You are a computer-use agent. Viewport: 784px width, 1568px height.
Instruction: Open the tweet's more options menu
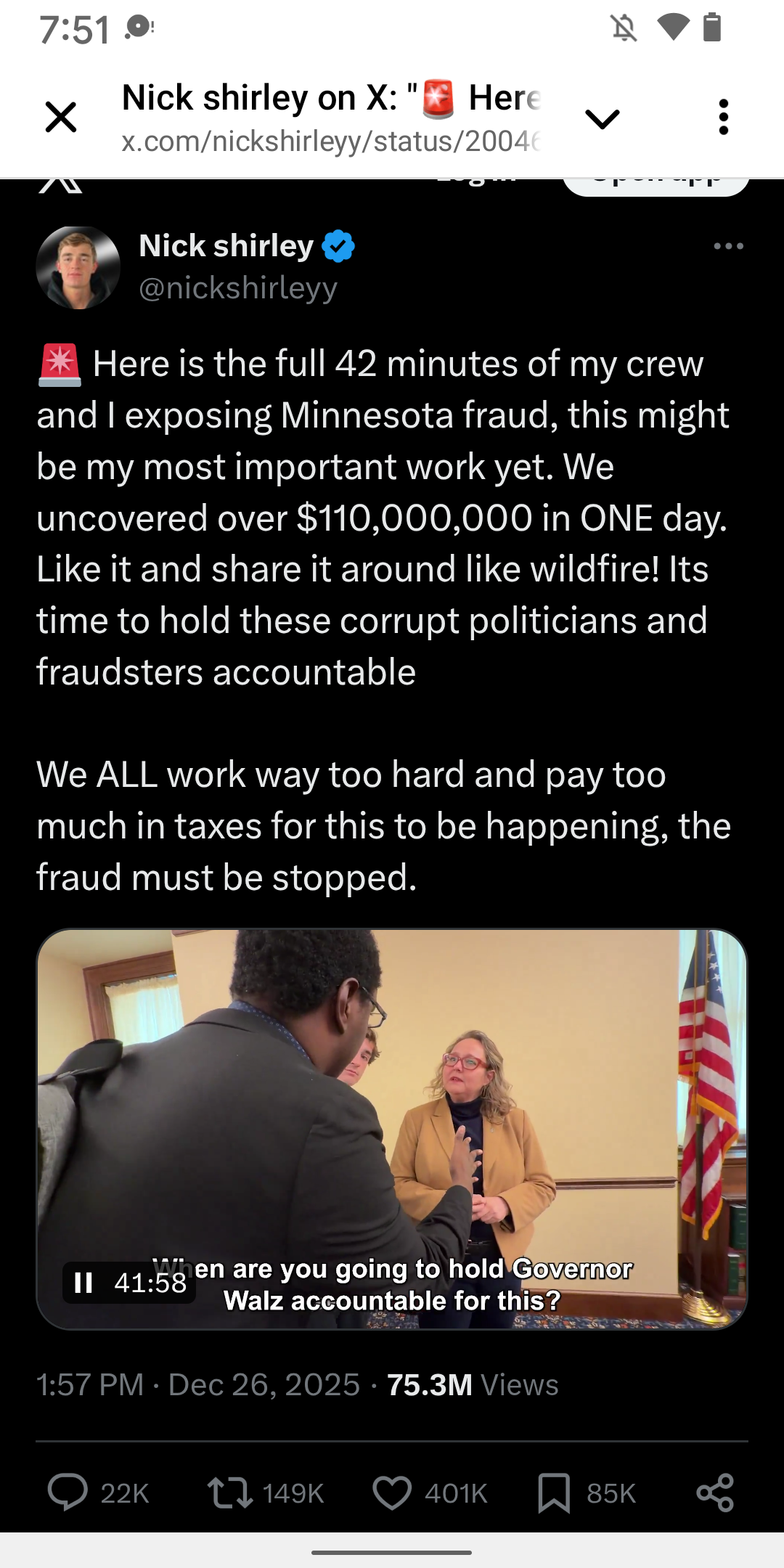click(x=728, y=246)
